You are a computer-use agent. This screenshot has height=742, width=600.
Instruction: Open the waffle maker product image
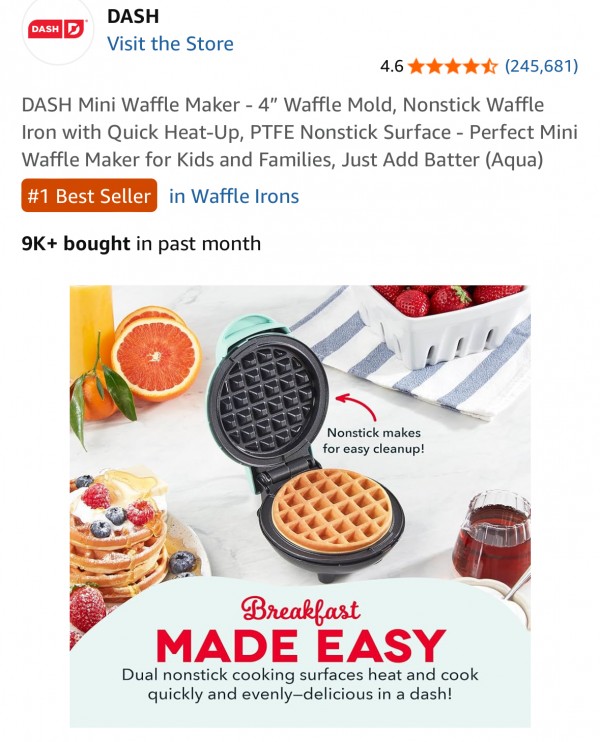300,505
